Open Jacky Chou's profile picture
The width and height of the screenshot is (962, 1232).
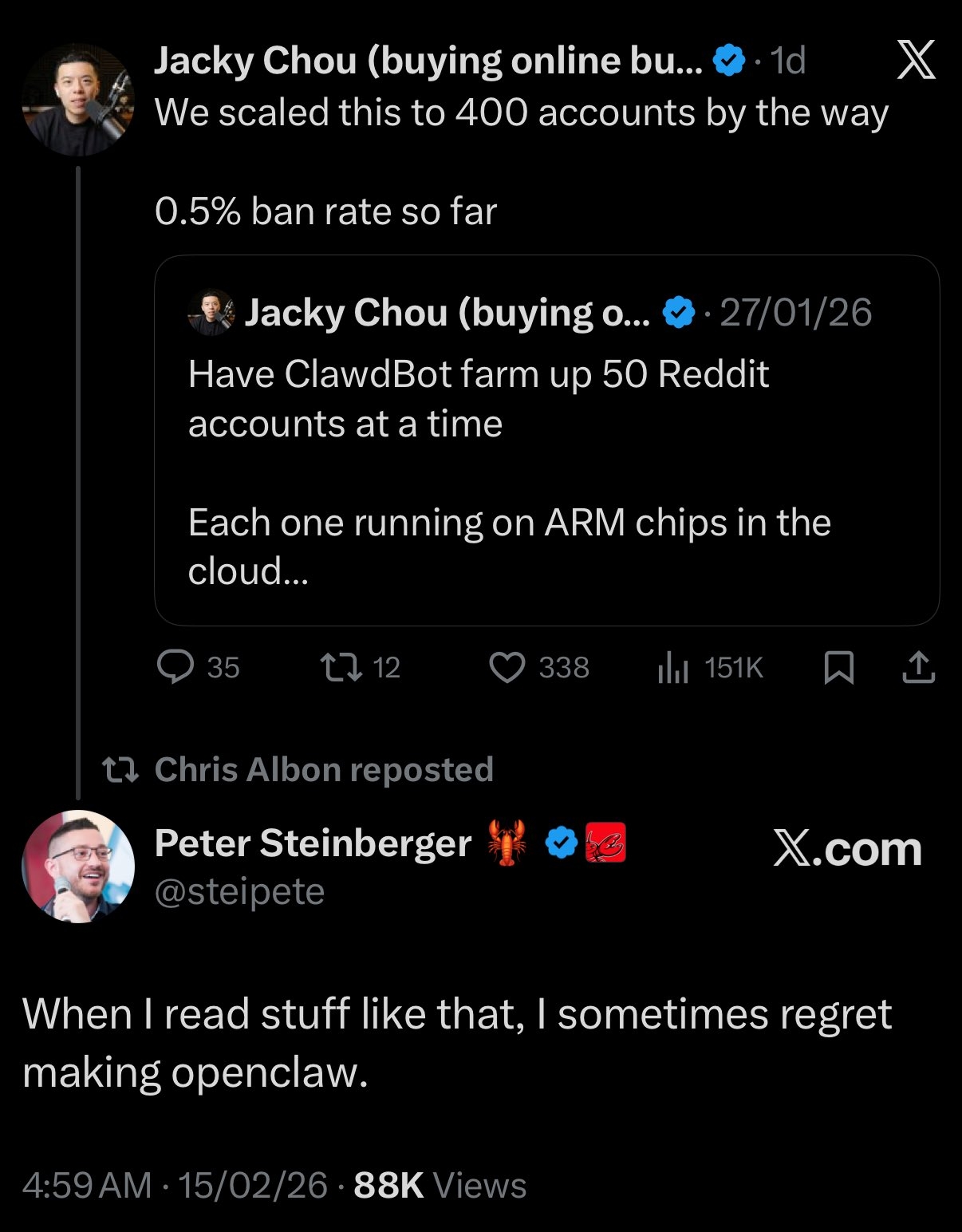[77, 99]
